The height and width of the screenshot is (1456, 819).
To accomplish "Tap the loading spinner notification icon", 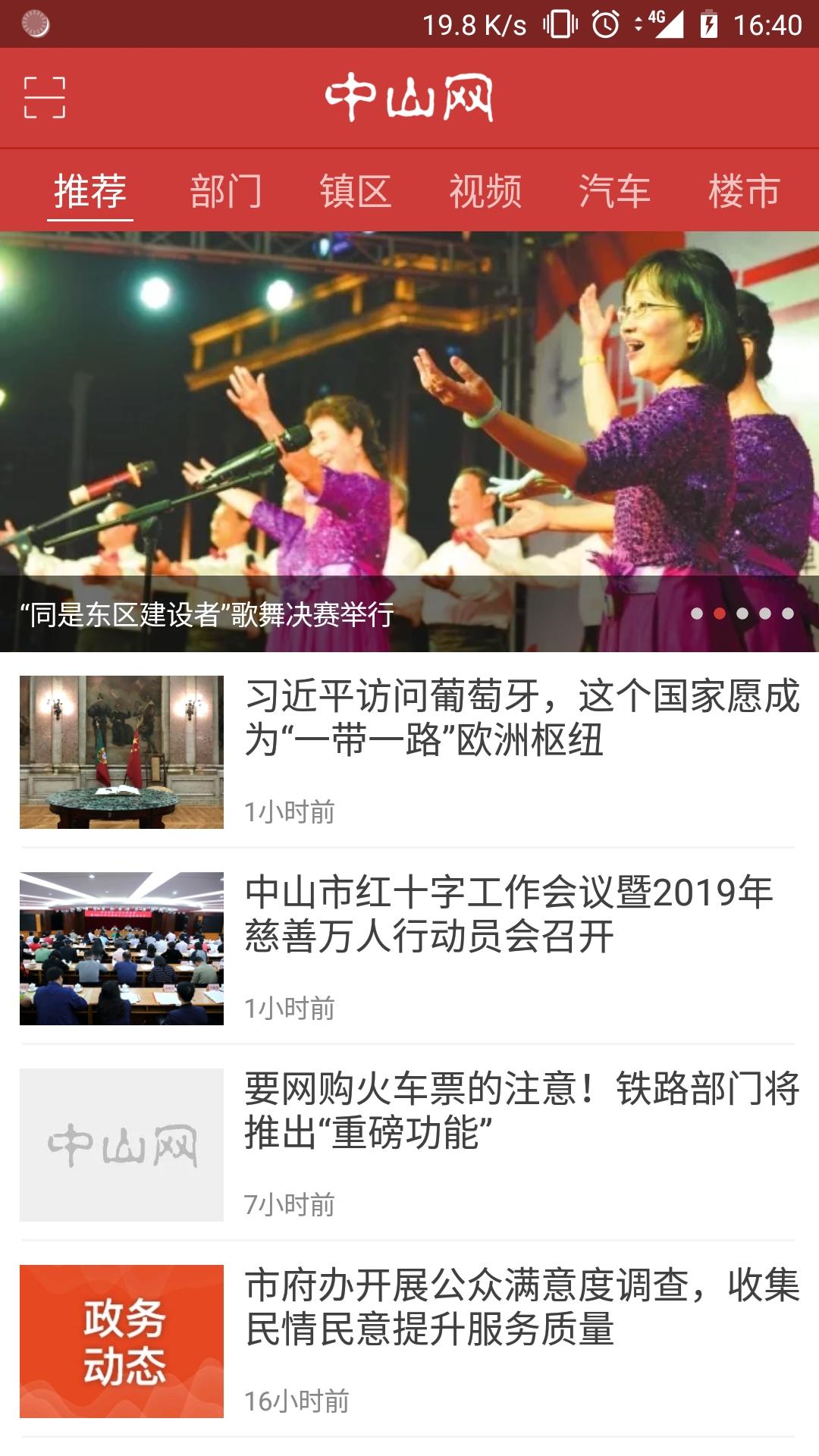I will pos(36,24).
